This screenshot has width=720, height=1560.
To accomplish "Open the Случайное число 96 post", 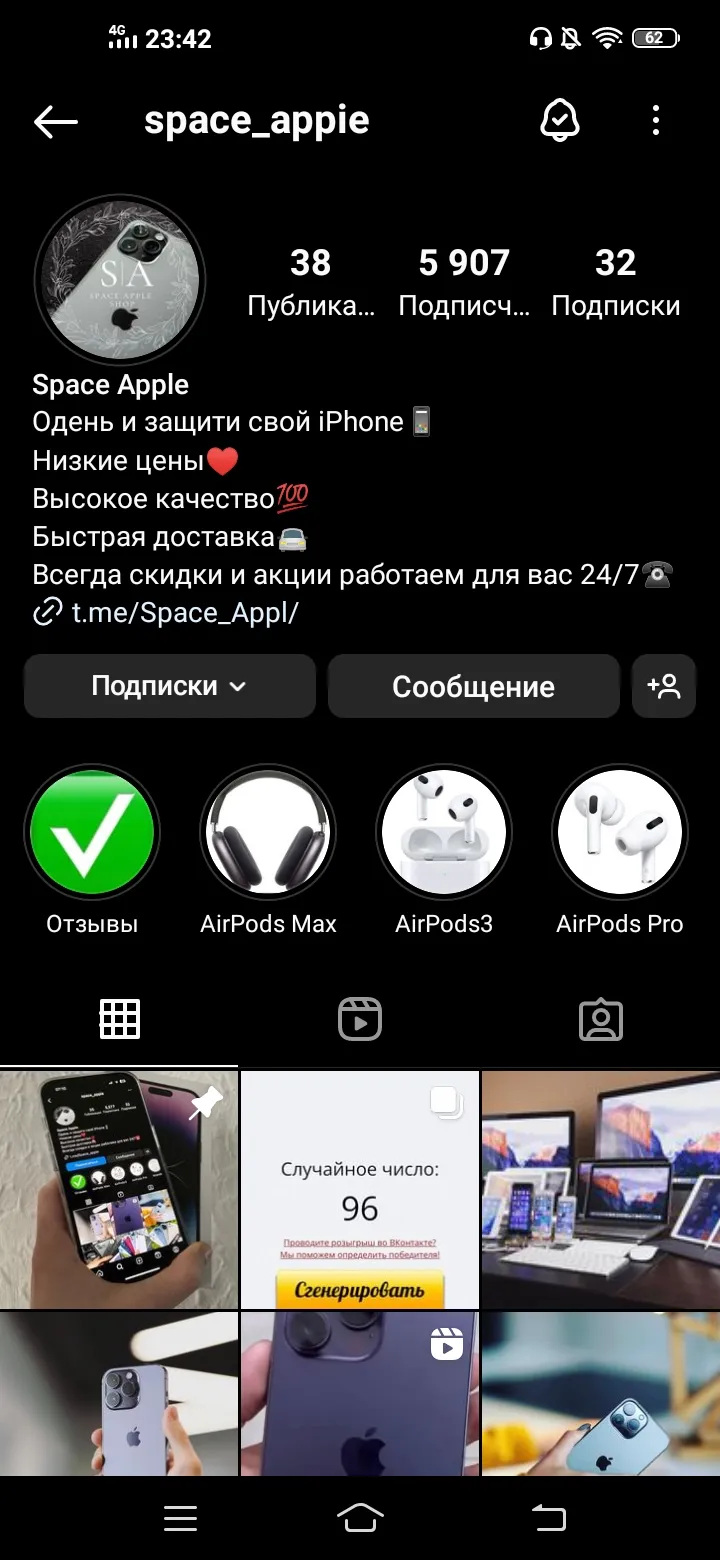I will pyautogui.click(x=360, y=1190).
